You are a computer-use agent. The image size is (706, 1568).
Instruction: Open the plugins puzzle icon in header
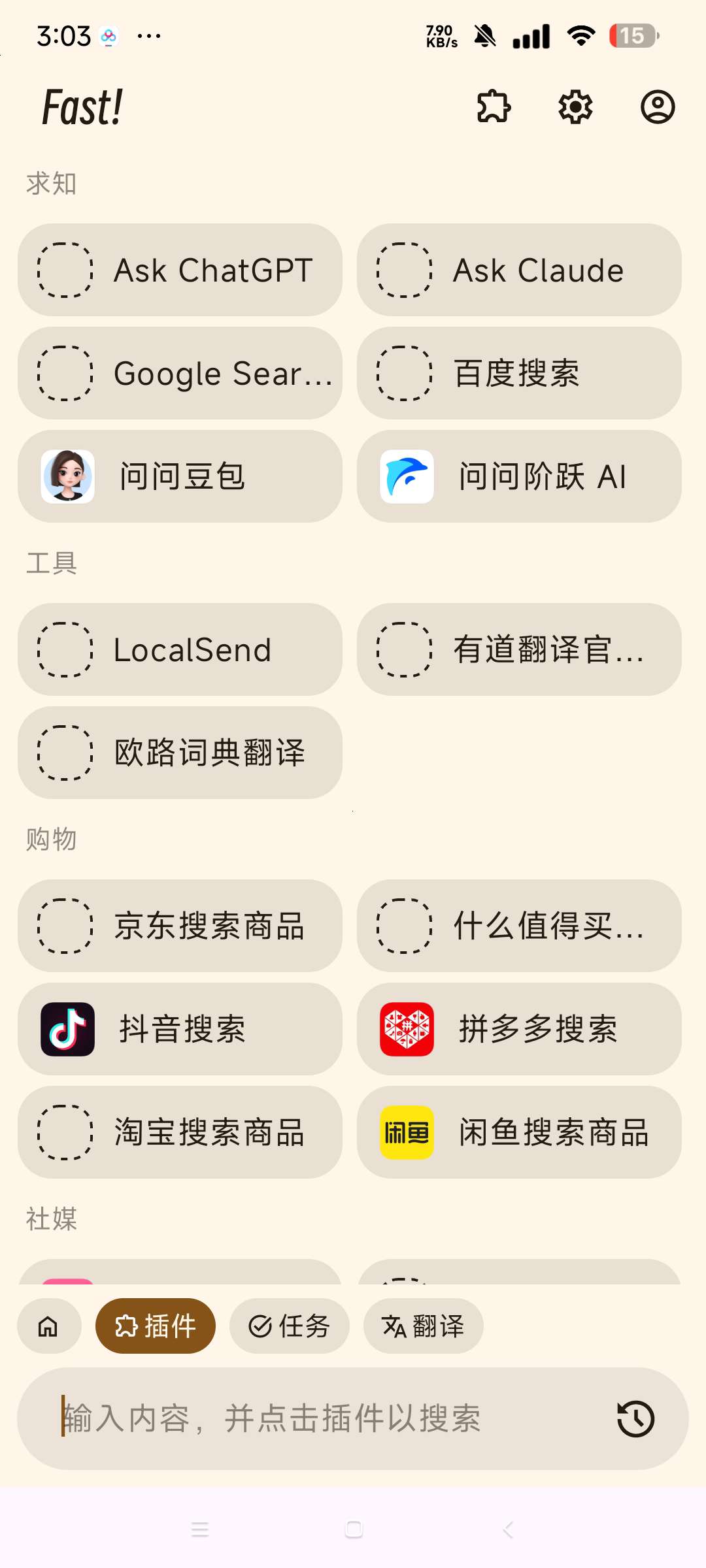[494, 107]
